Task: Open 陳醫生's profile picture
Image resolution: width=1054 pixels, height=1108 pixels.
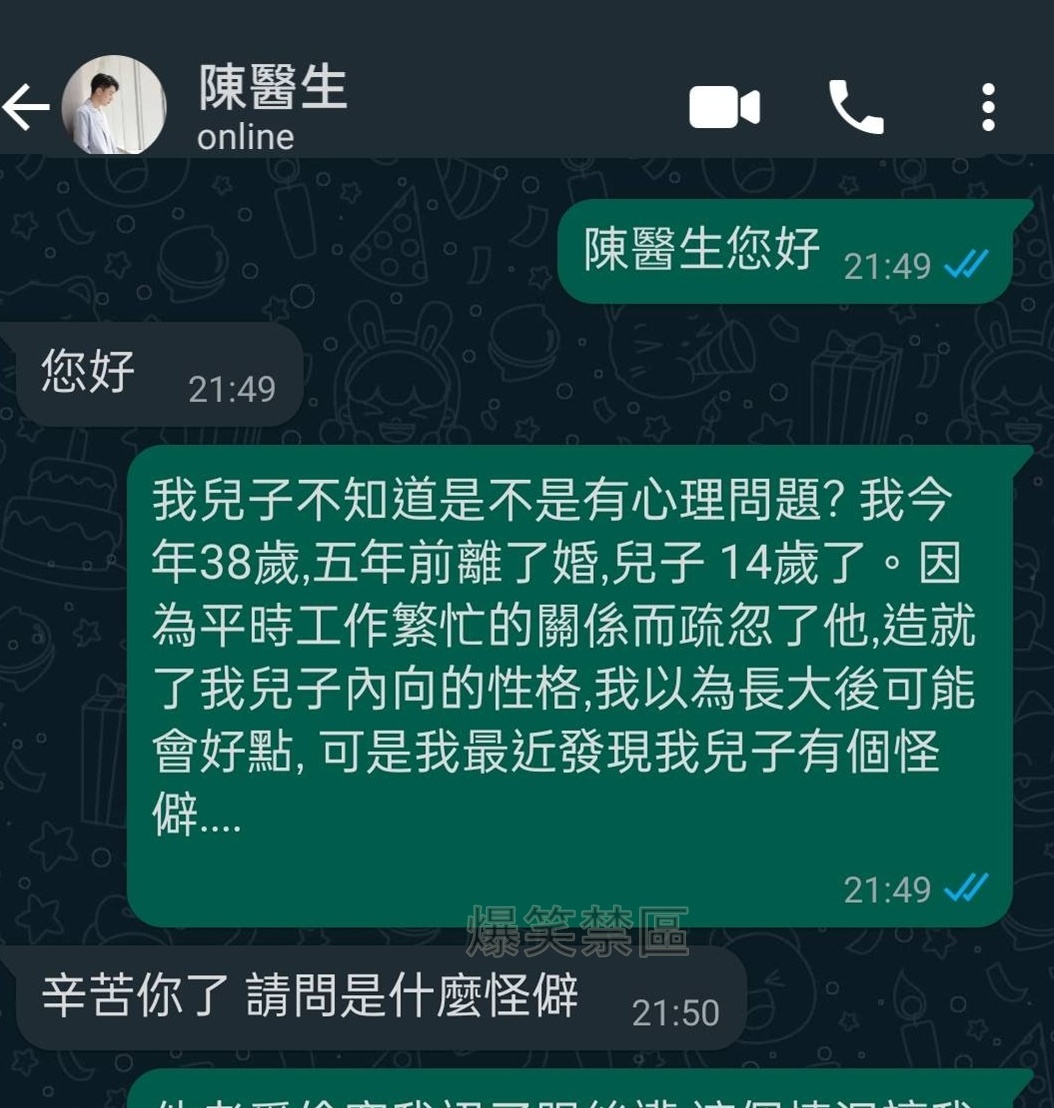Action: (113, 105)
